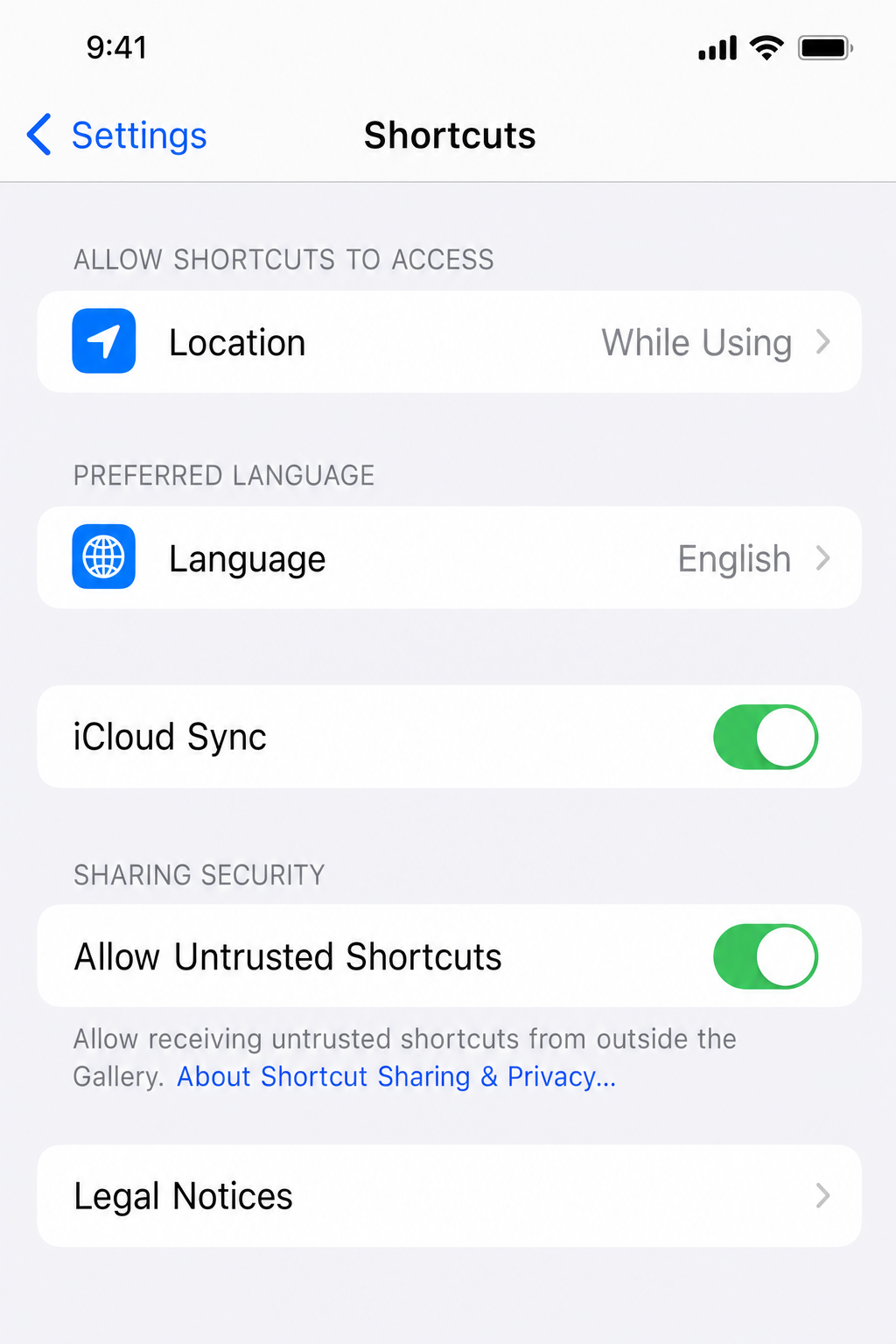Open About Shortcut Sharing & Privacy link
This screenshot has width=896, height=1344.
tap(396, 1076)
